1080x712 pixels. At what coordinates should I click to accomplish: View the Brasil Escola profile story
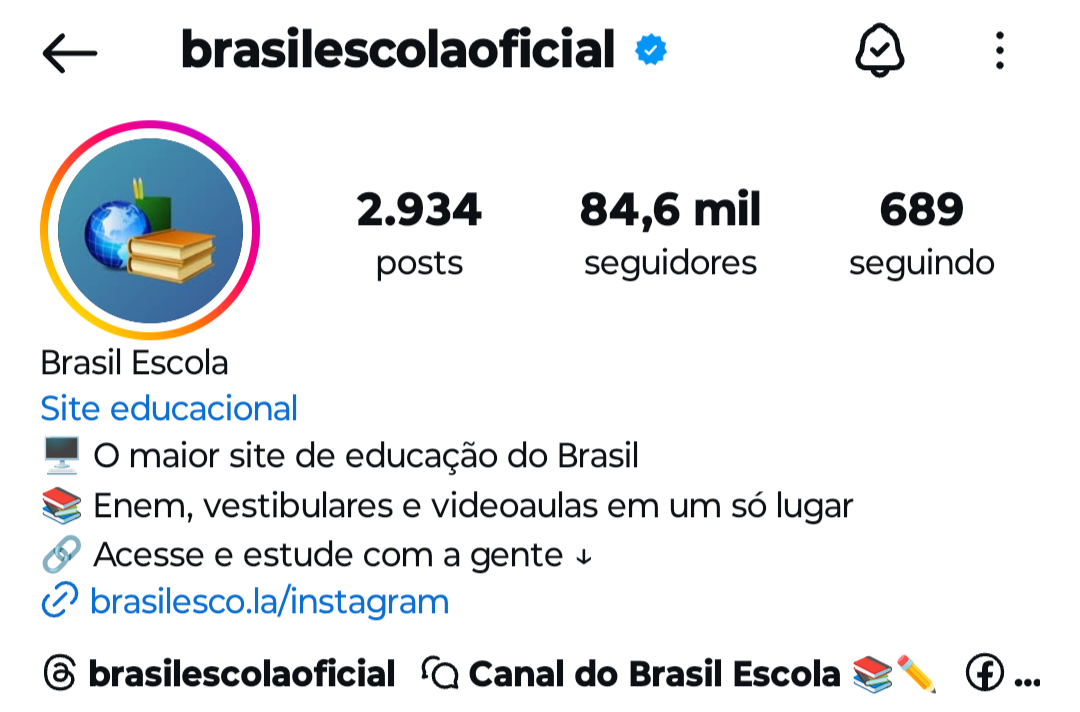(x=150, y=231)
